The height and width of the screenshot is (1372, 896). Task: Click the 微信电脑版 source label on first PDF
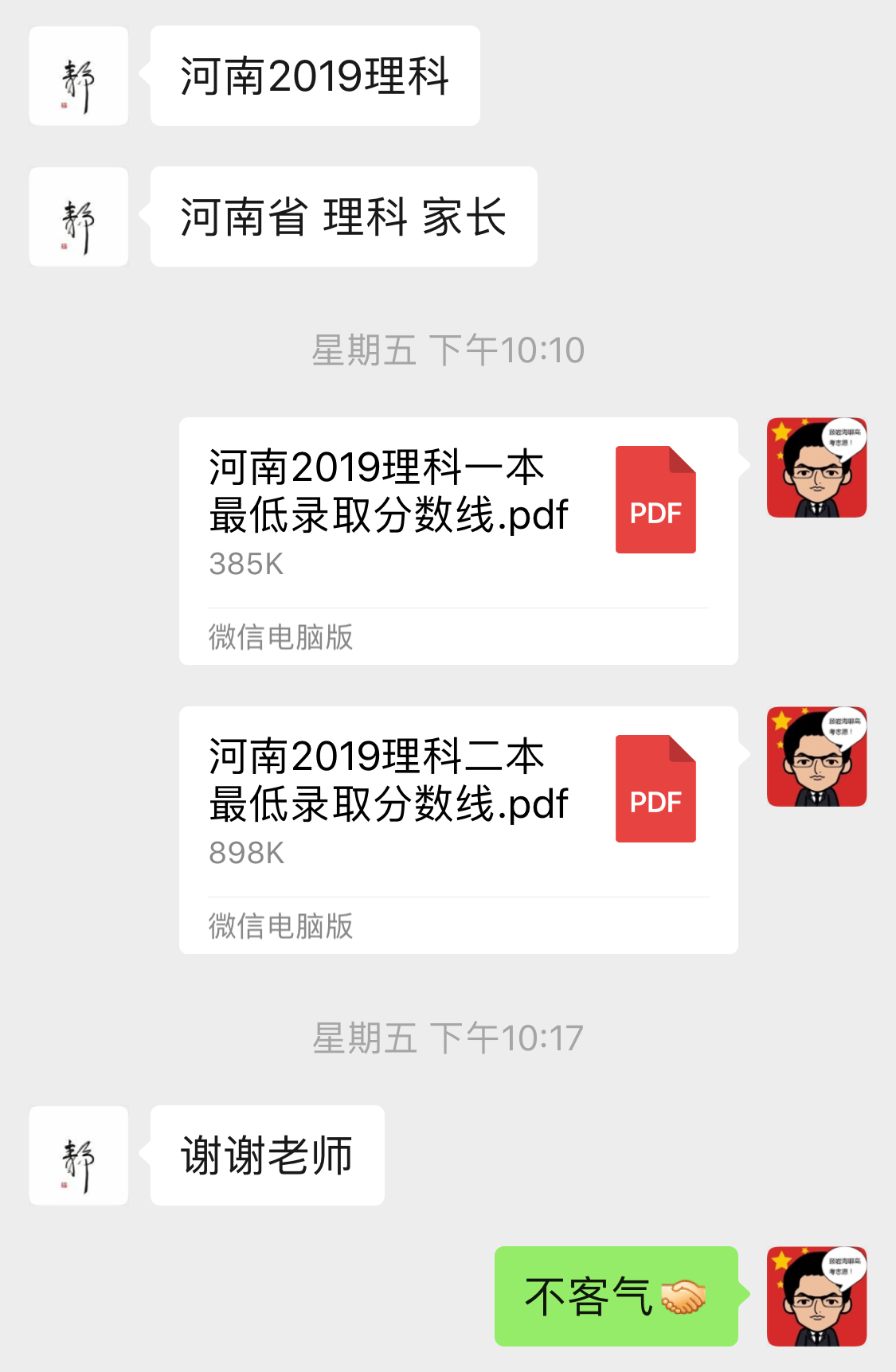point(280,637)
